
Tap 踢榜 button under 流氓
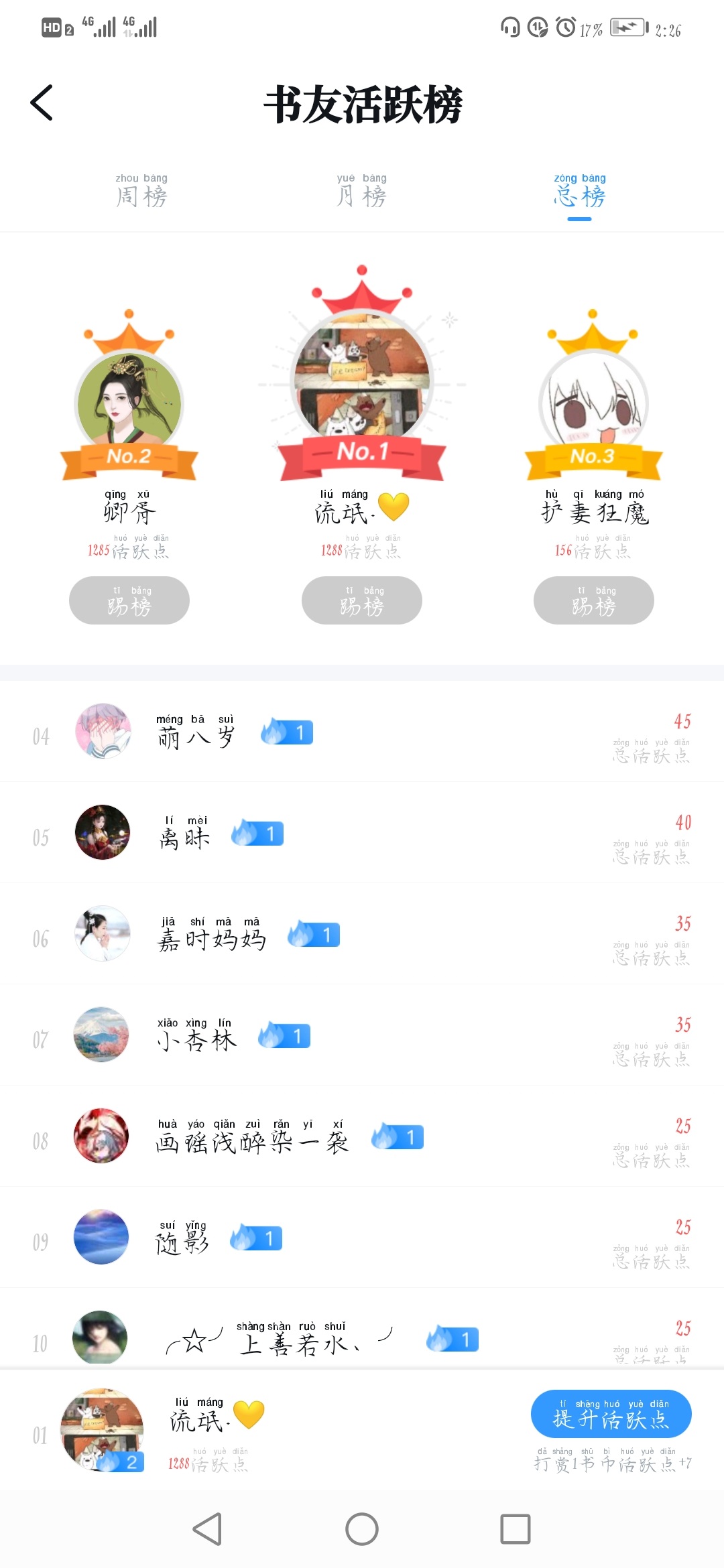pyautogui.click(x=362, y=600)
